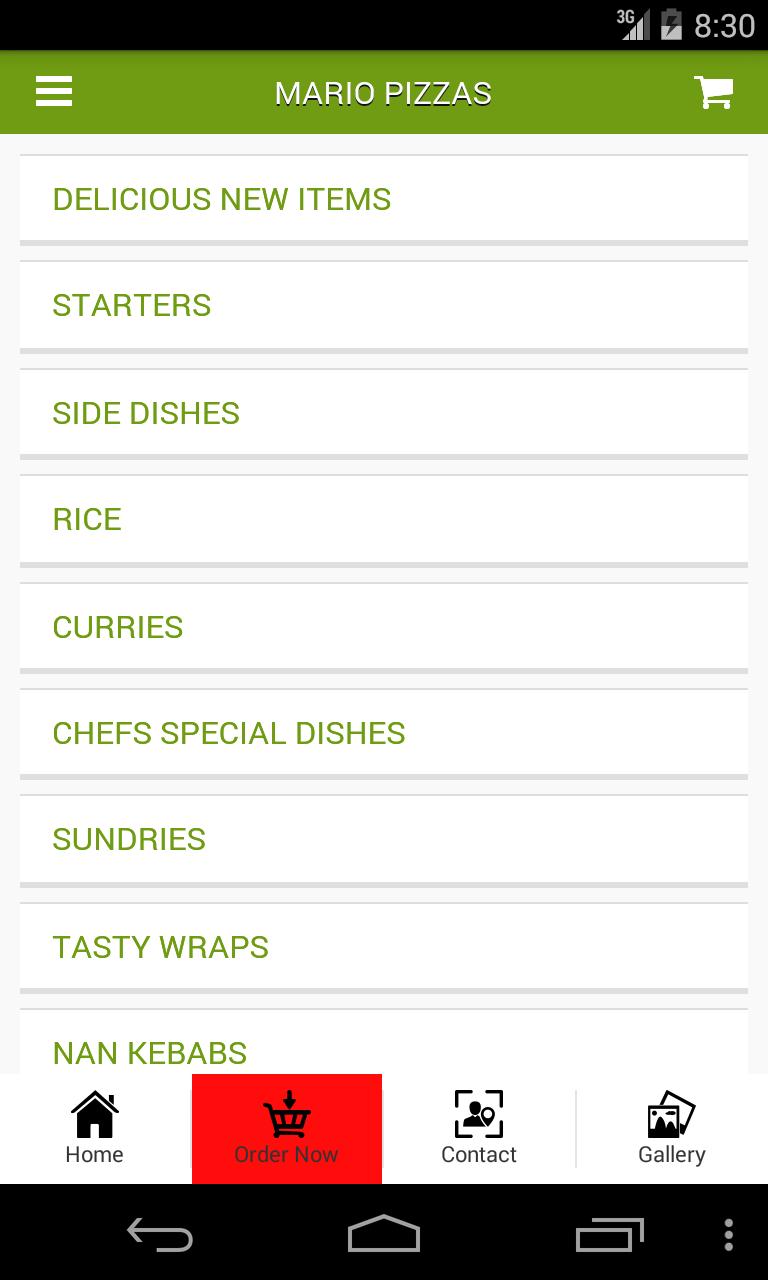768x1280 pixels.
Task: Tap the Sundries category row
Action: click(384, 840)
